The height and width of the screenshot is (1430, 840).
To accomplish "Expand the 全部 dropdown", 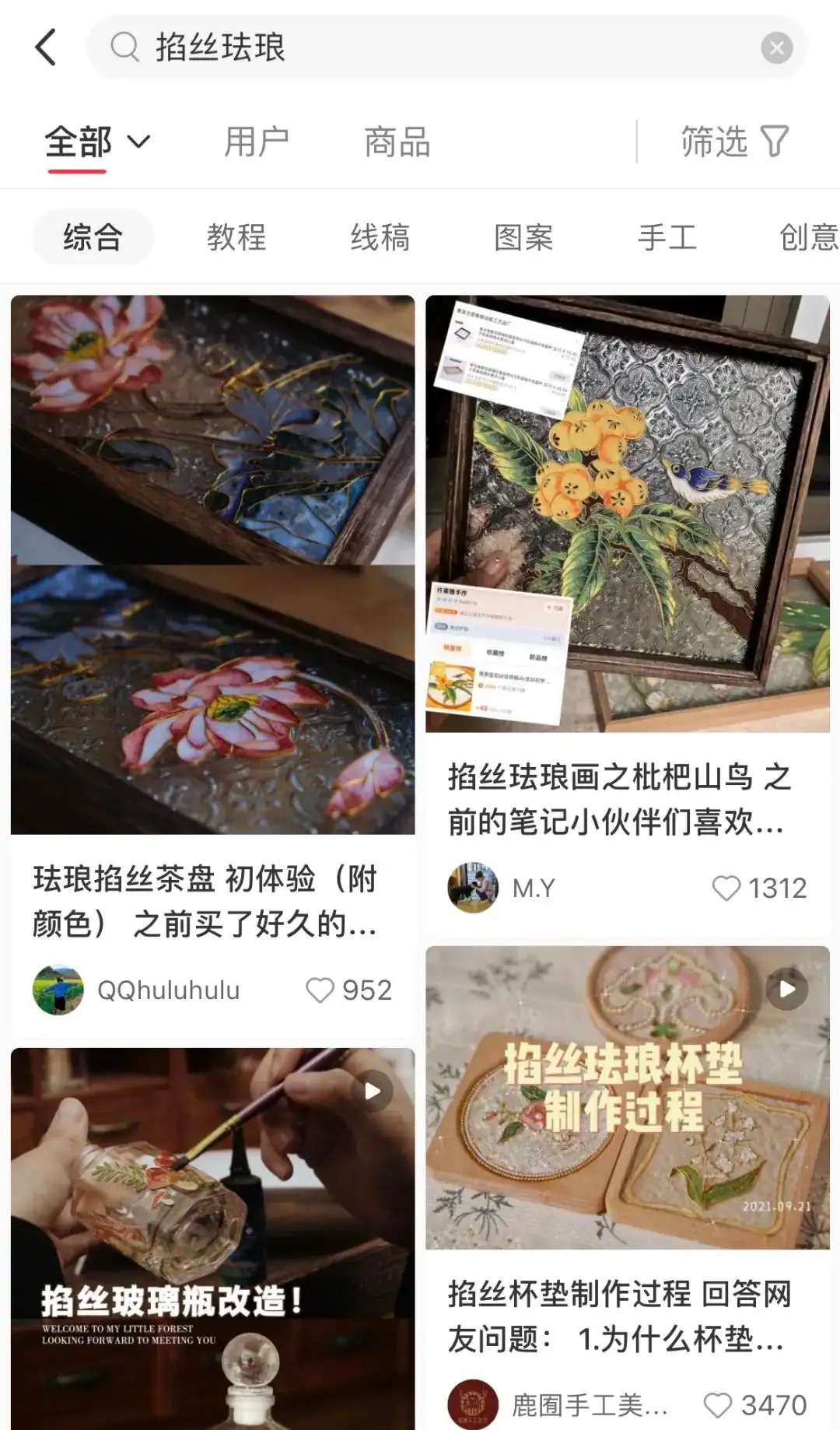I will tap(97, 142).
